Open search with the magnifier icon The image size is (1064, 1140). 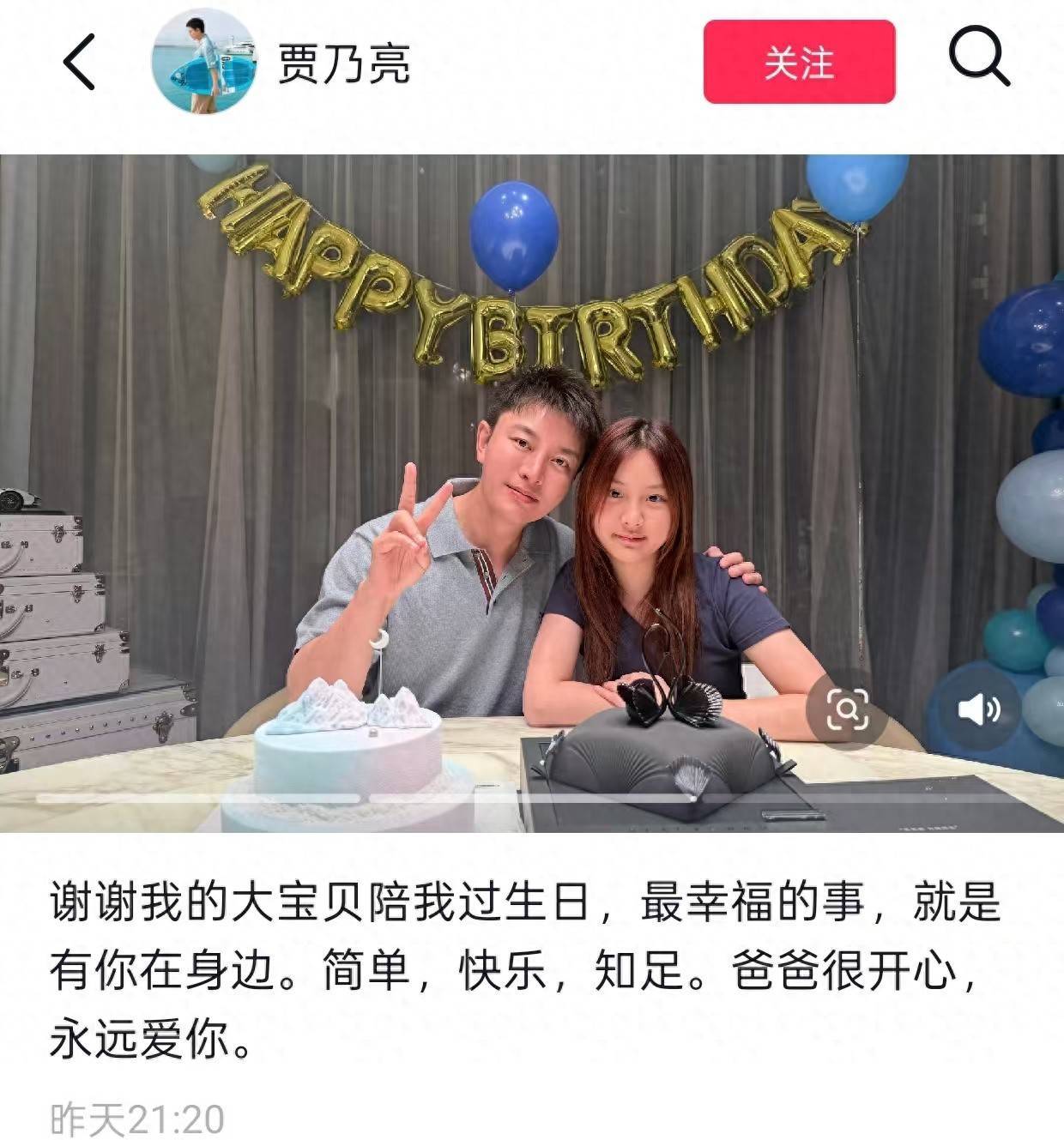coord(978,57)
